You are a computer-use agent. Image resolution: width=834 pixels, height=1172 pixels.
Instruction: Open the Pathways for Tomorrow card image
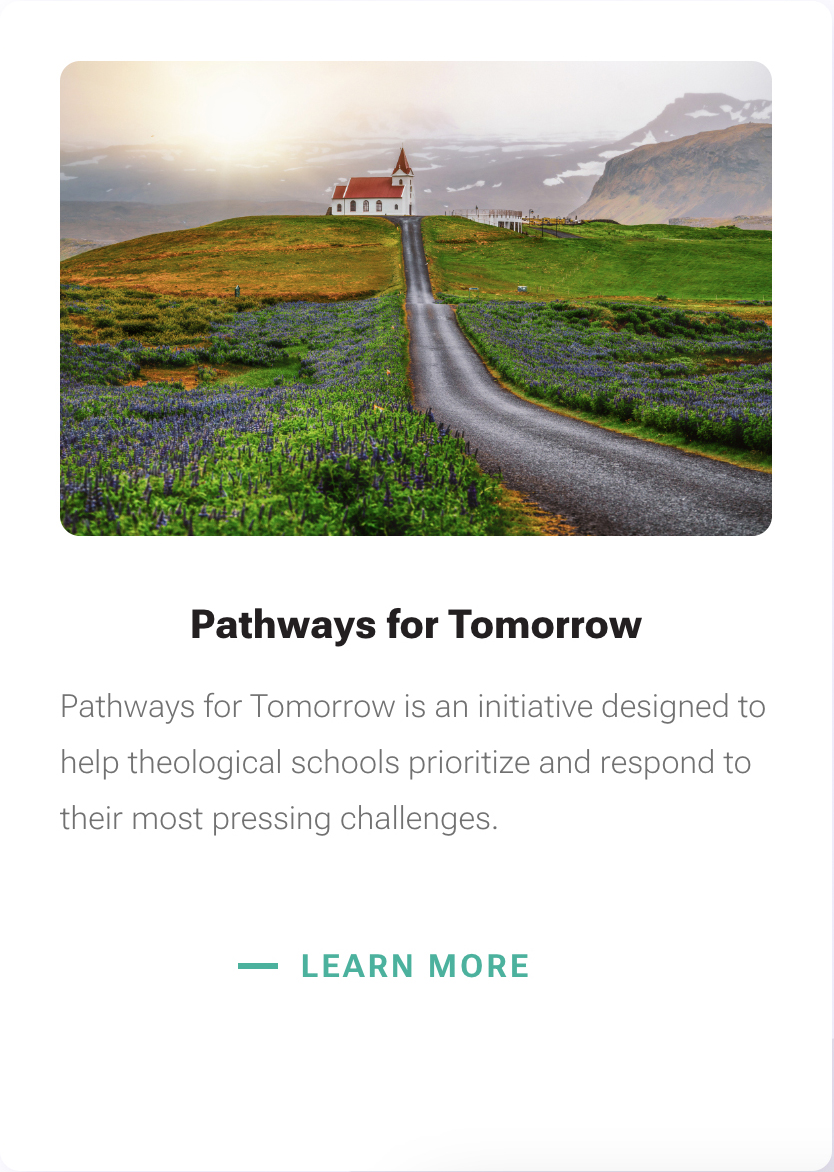[416, 298]
